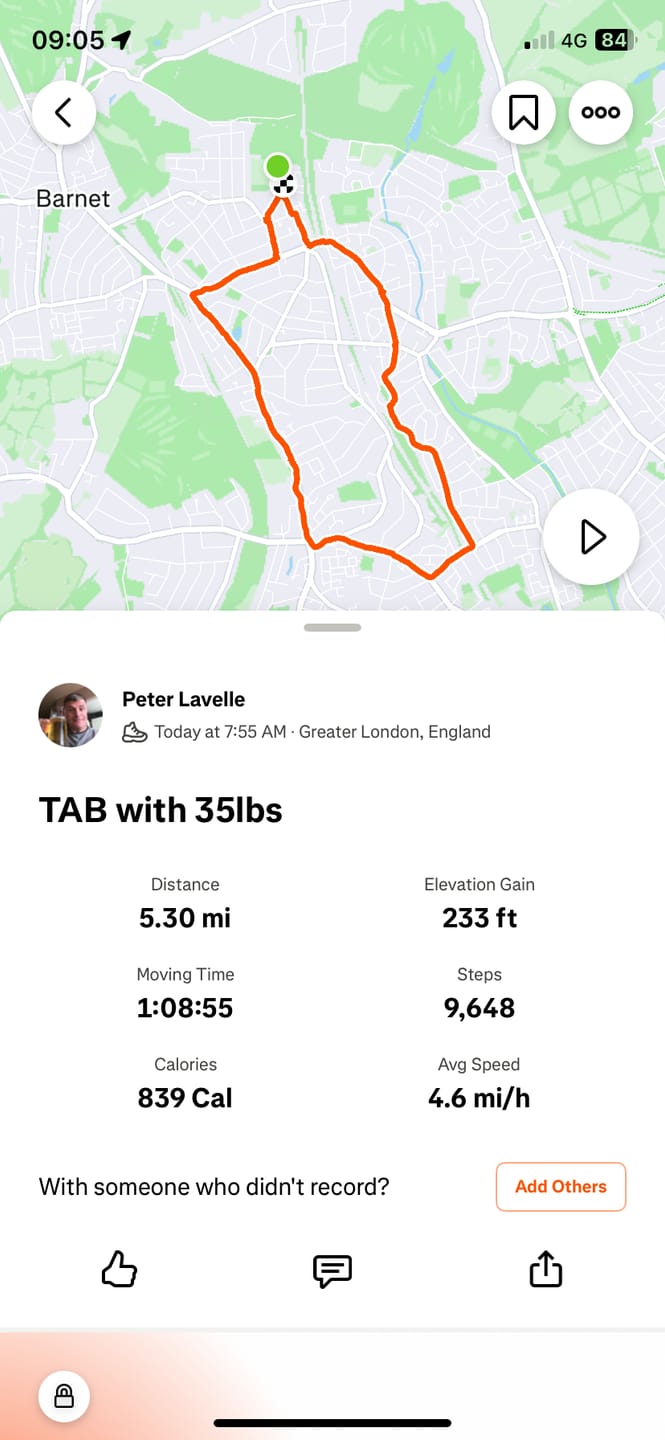Tap the lock icon at the bottom
665x1440 pixels.
point(64,1395)
